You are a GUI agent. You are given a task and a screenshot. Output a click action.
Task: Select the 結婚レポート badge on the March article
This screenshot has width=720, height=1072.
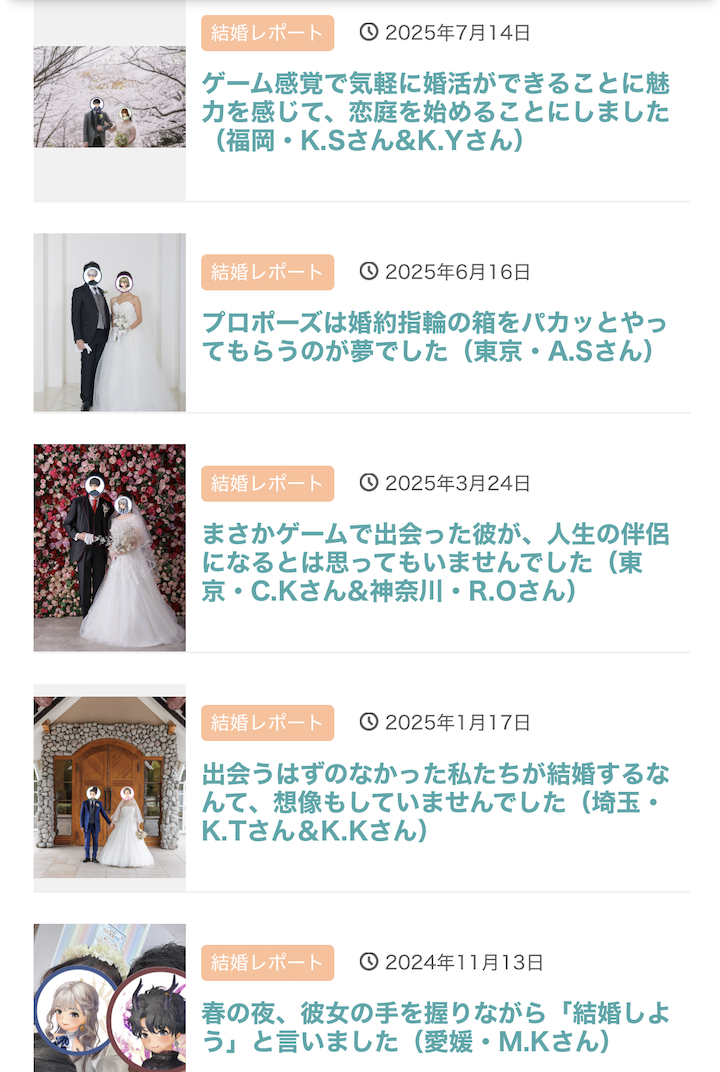coord(268,484)
